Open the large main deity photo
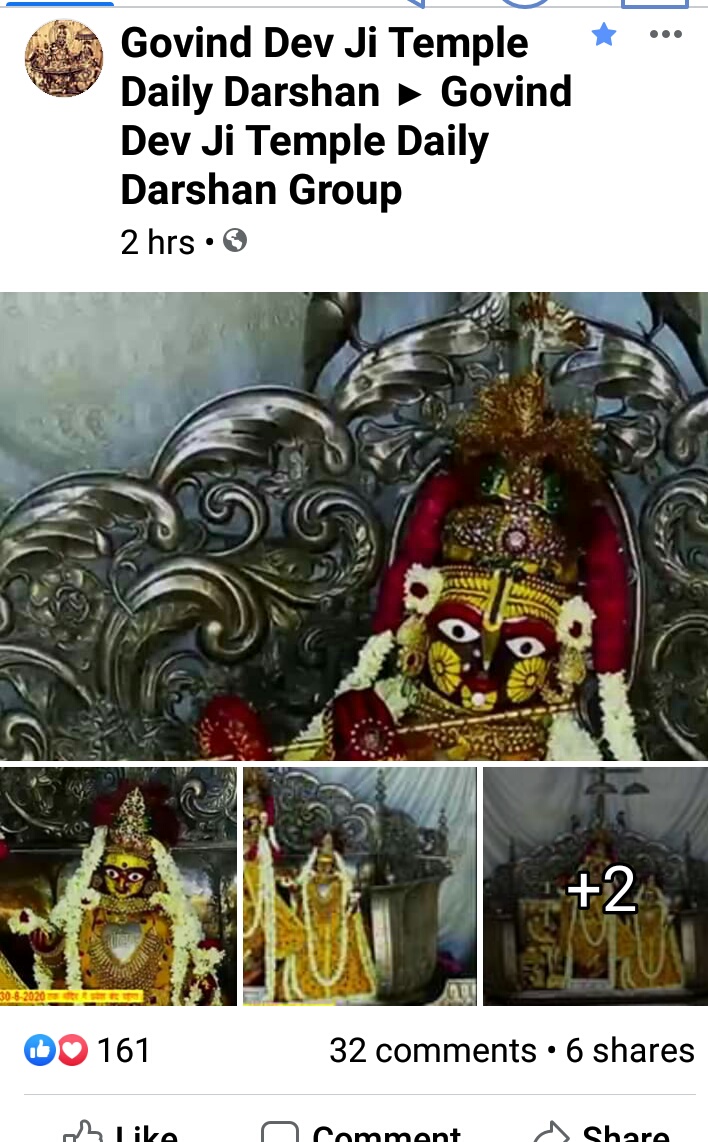708x1142 pixels. pos(354,526)
